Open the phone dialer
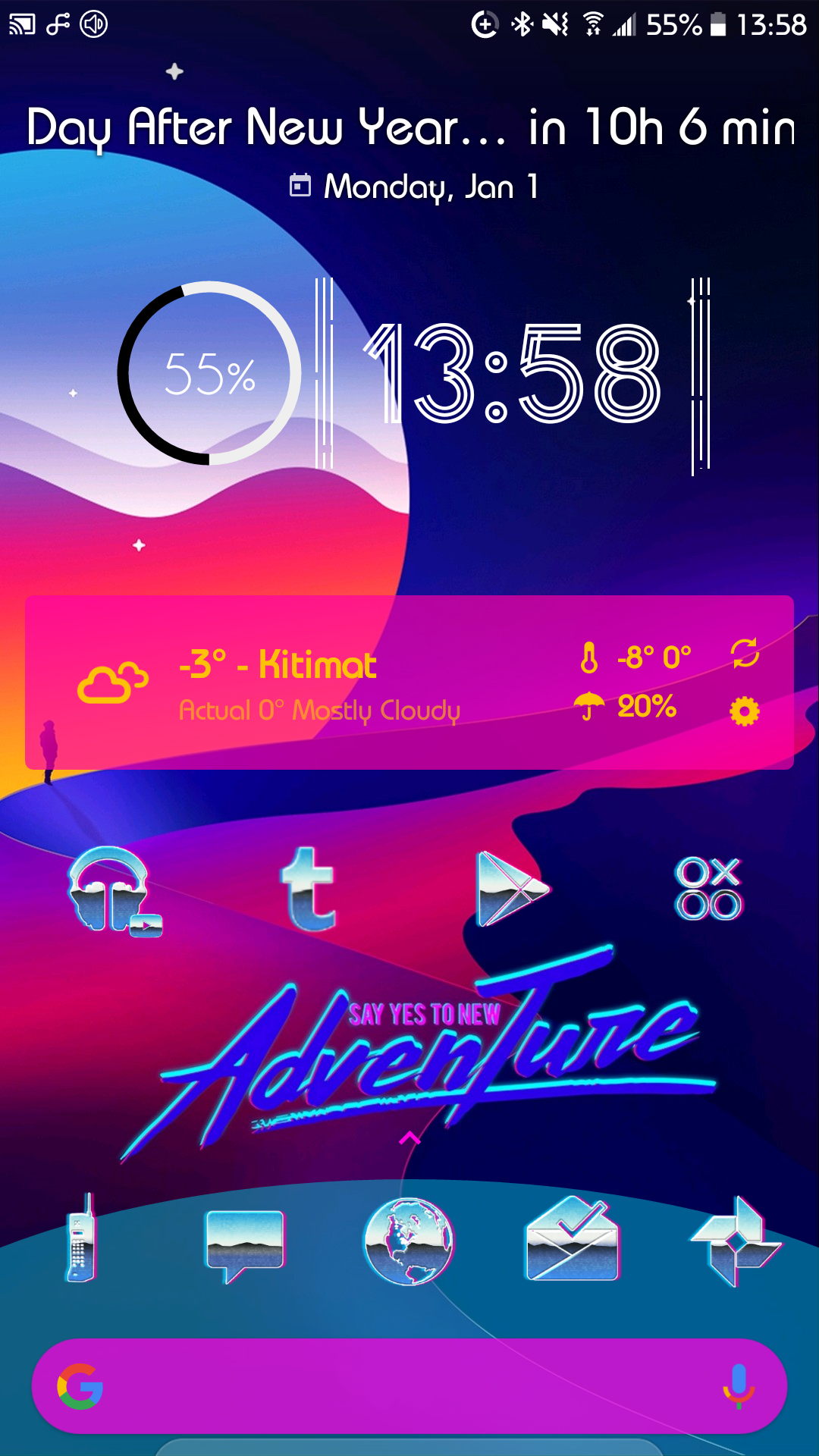The image size is (819, 1456). (80, 1239)
